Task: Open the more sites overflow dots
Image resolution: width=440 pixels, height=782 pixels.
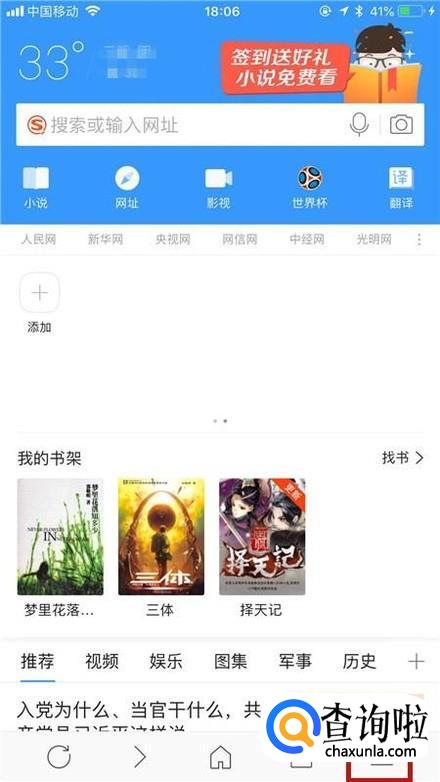Action: (419, 240)
